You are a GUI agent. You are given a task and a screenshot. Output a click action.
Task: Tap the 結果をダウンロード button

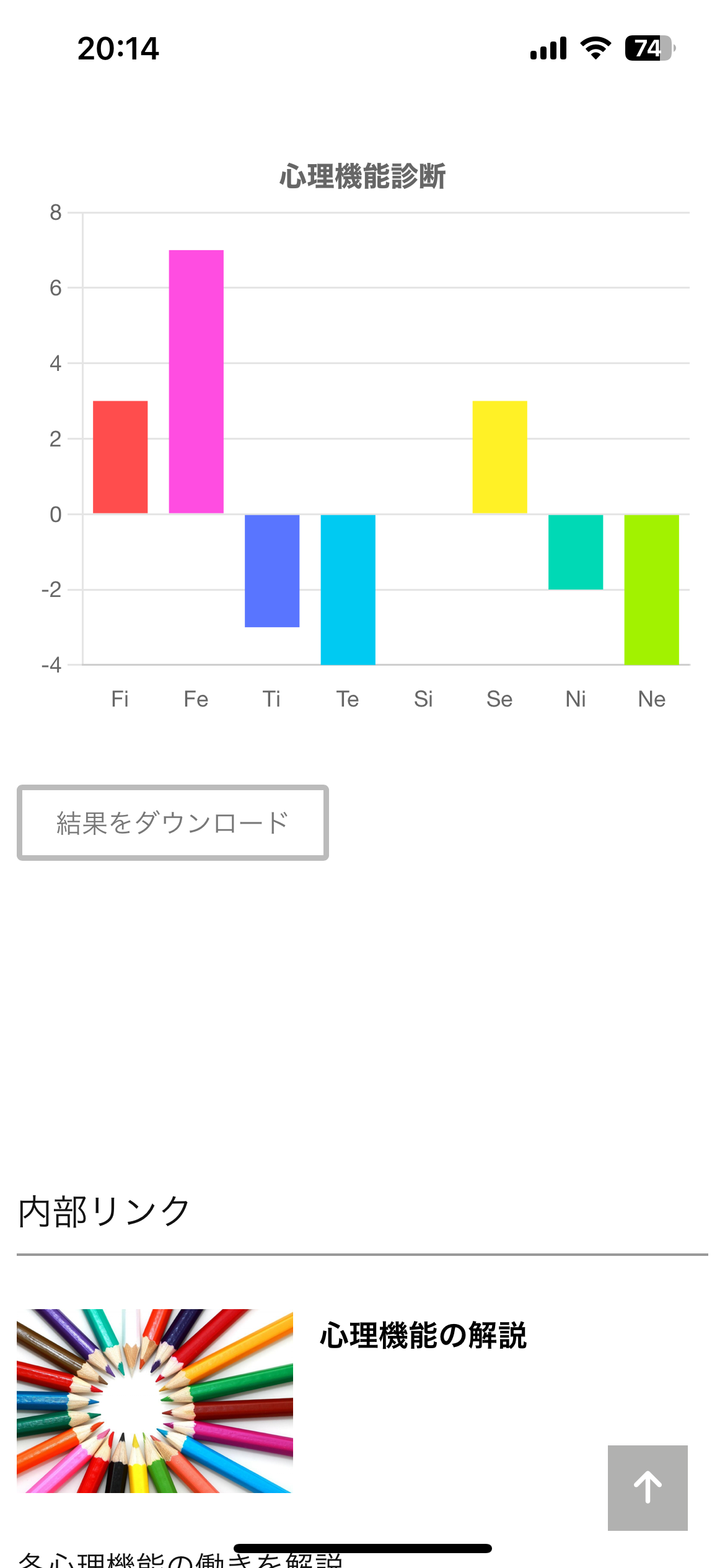coord(172,822)
